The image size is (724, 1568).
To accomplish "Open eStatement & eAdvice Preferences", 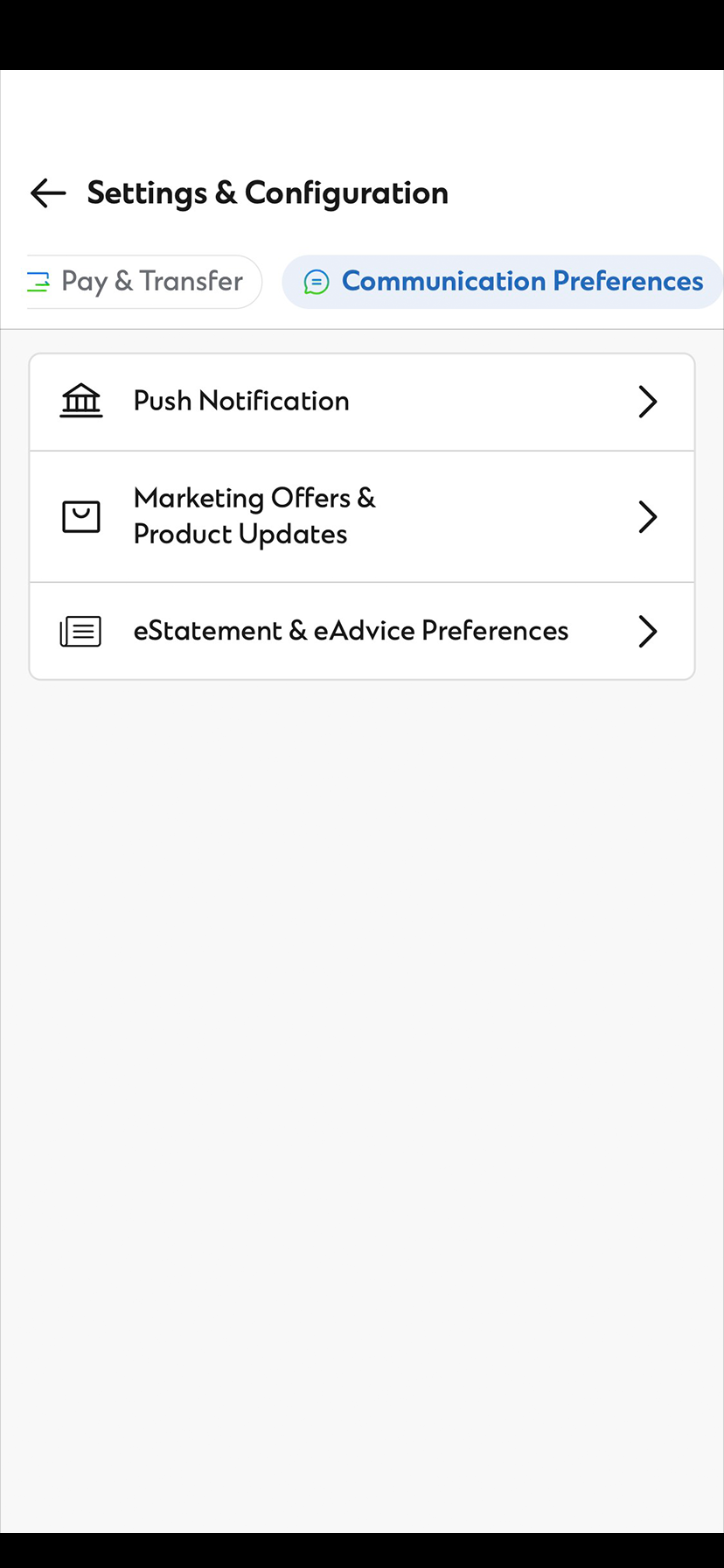I will (x=361, y=630).
